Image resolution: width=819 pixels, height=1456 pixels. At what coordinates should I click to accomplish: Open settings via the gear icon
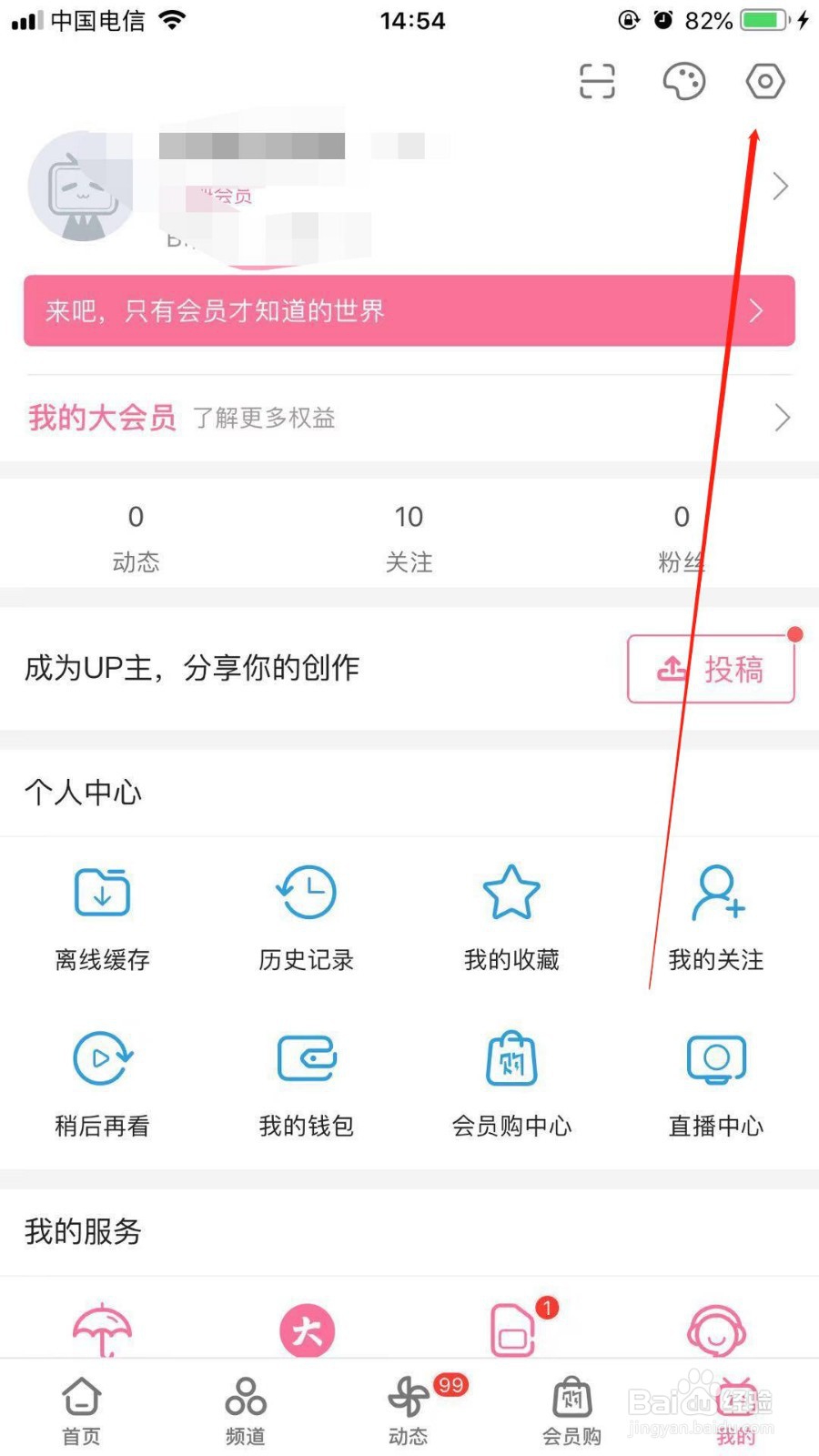[763, 81]
